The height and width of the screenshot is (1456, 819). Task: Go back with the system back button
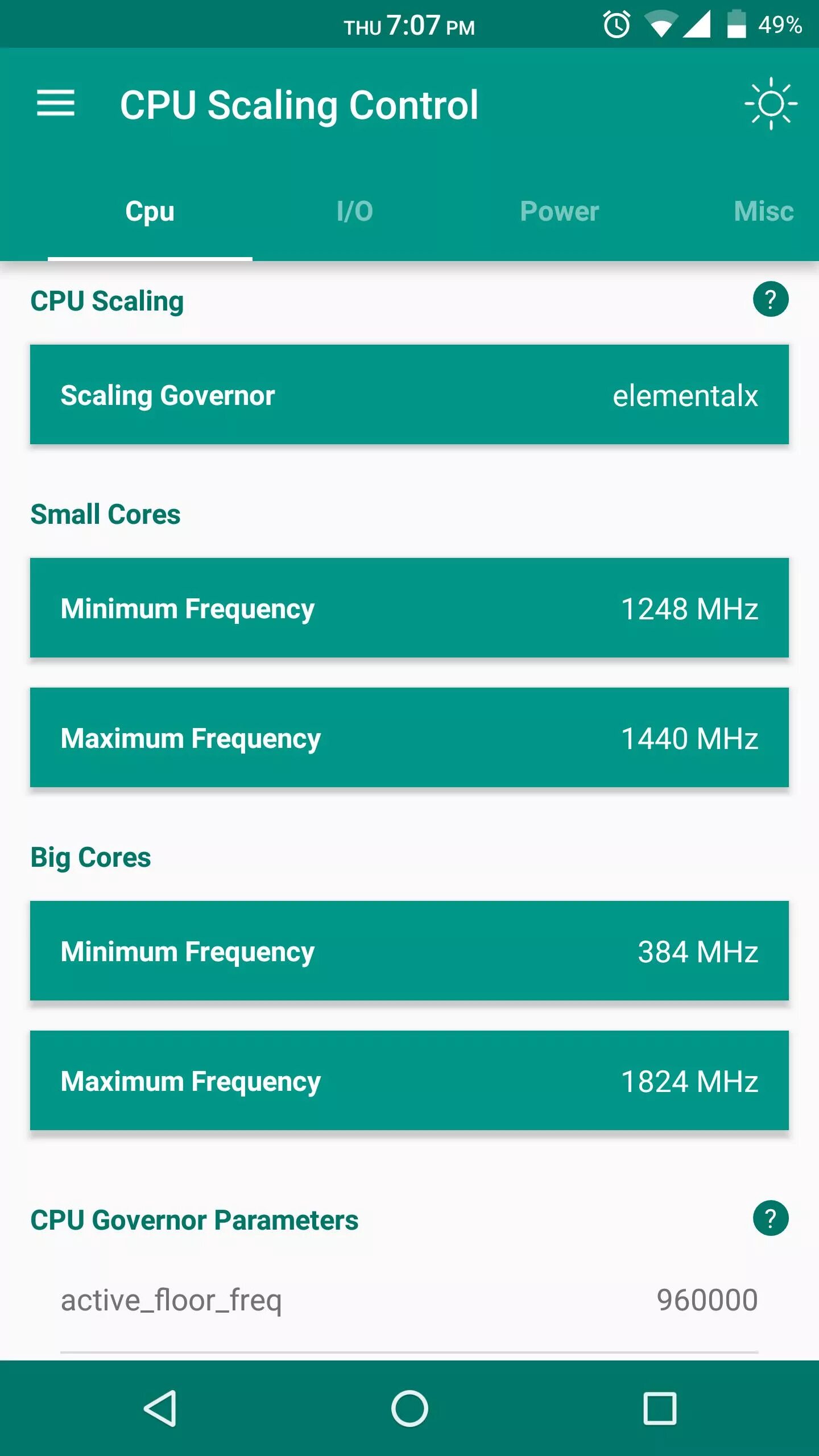160,1408
